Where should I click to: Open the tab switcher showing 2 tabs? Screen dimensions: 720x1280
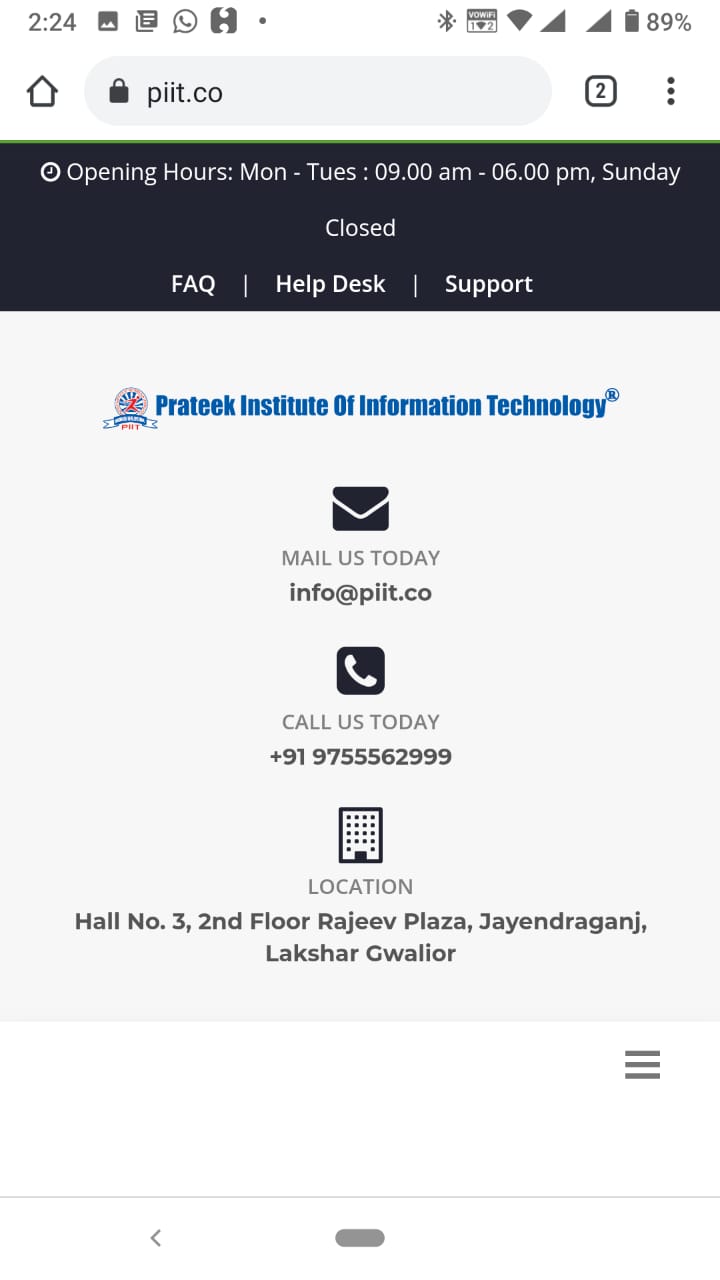(x=600, y=92)
